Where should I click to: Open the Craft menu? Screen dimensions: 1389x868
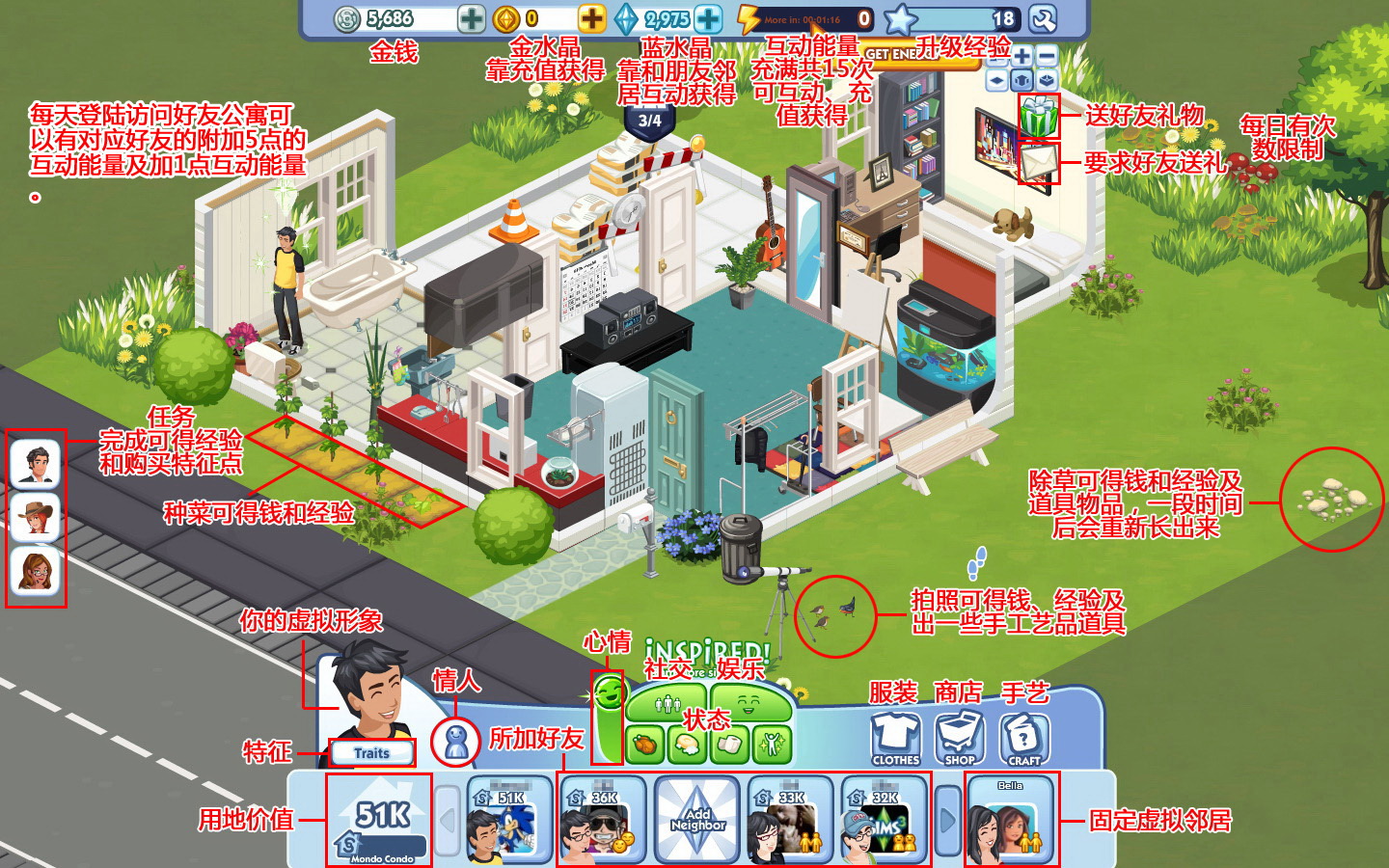click(1023, 739)
